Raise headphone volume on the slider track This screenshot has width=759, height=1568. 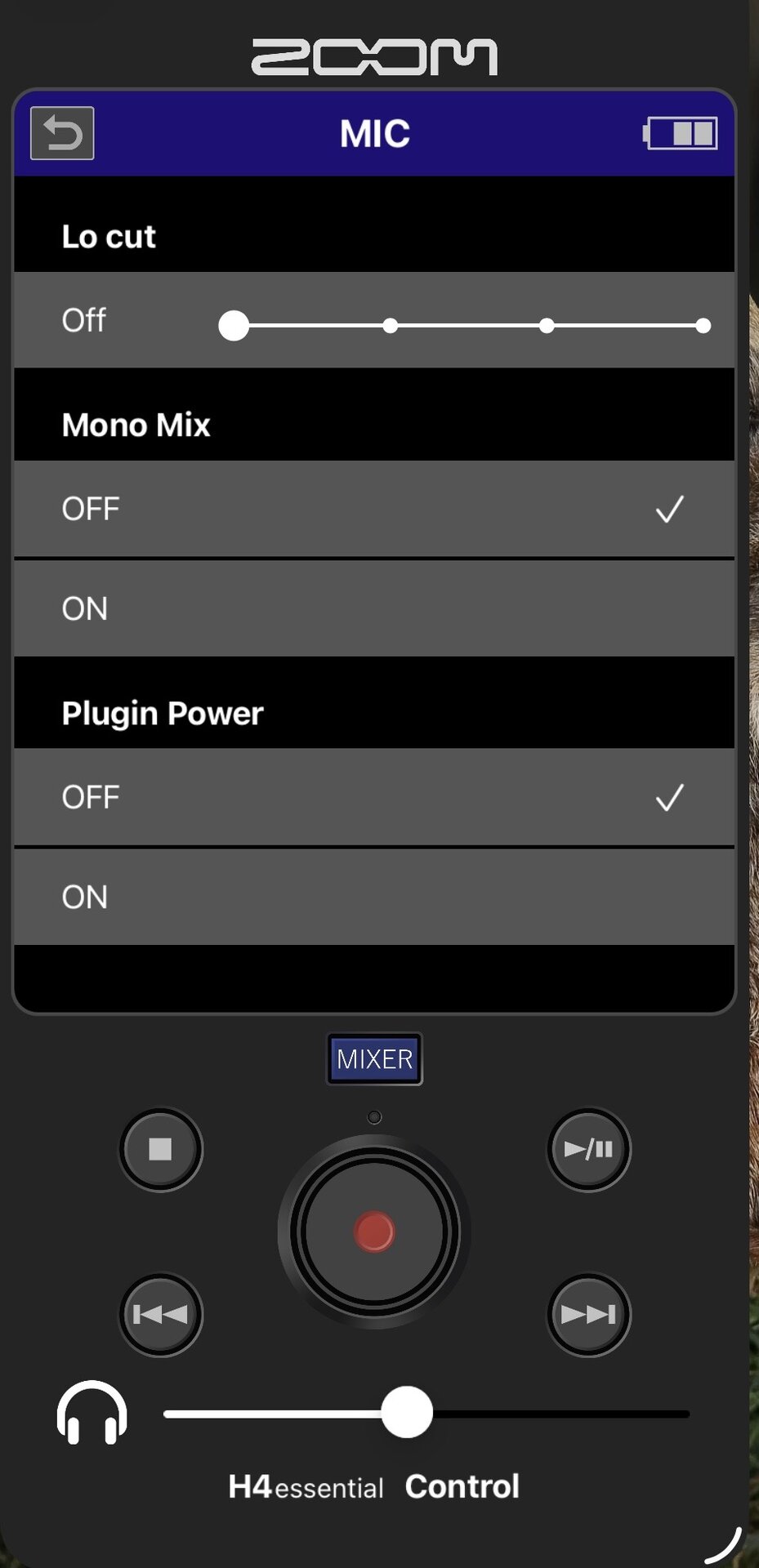(x=572, y=1414)
